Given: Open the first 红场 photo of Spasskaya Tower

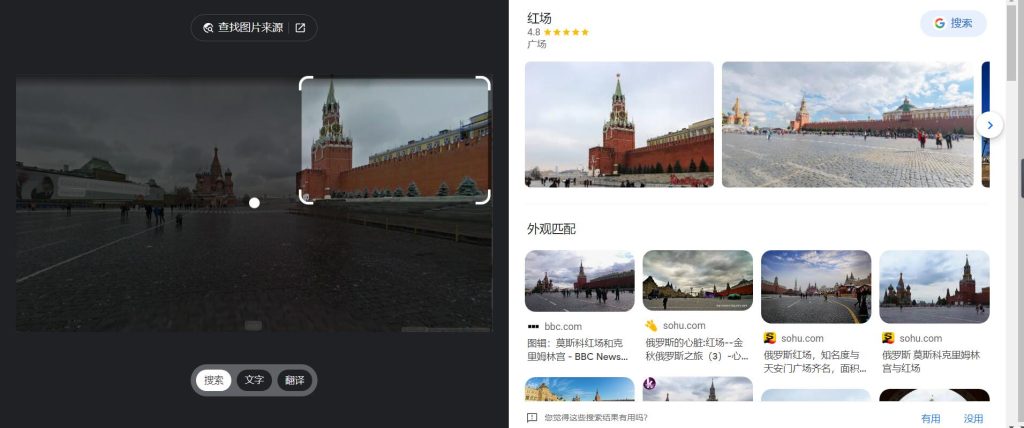Looking at the screenshot, I should (619, 124).
